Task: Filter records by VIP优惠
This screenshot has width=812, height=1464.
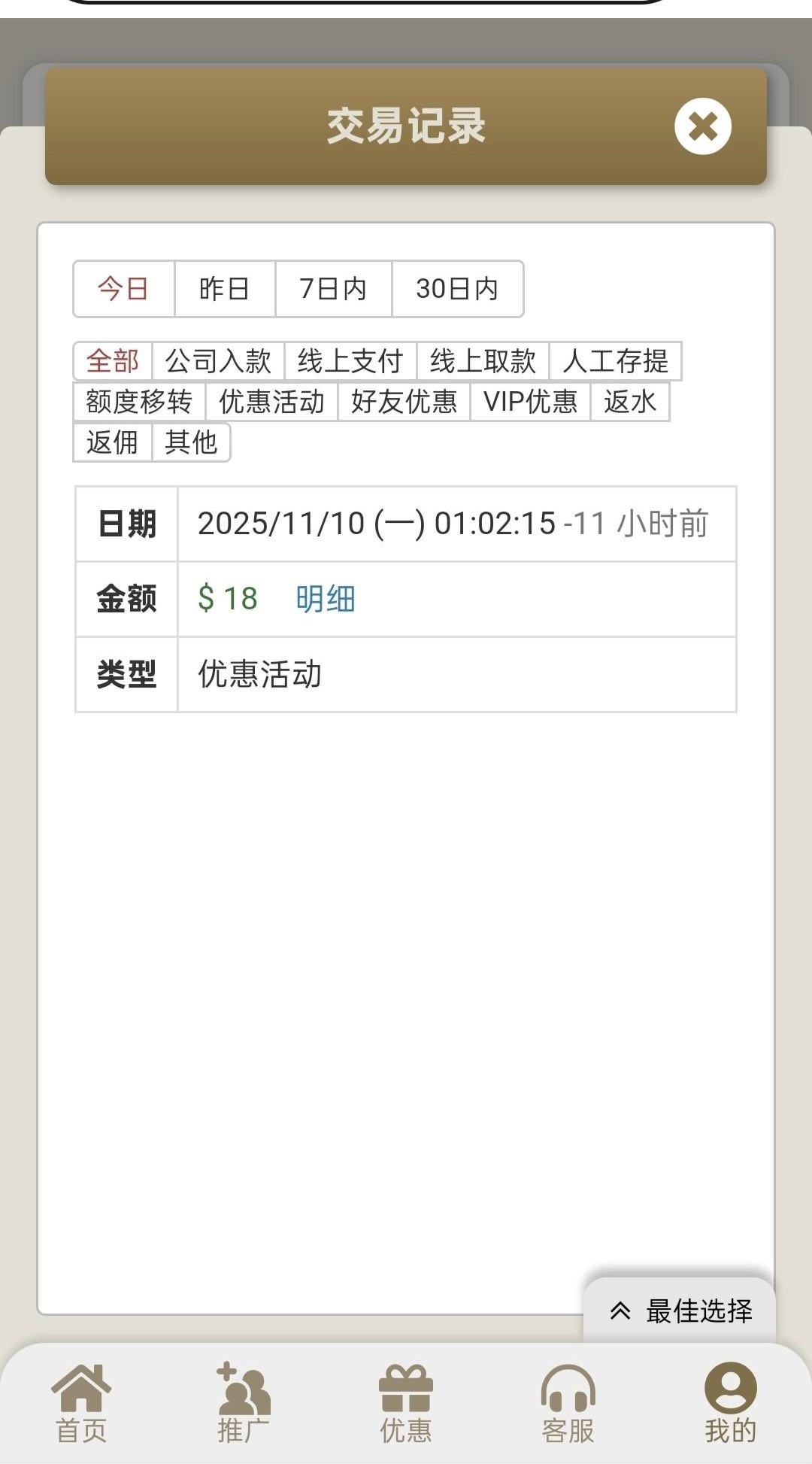Action: pyautogui.click(x=530, y=402)
